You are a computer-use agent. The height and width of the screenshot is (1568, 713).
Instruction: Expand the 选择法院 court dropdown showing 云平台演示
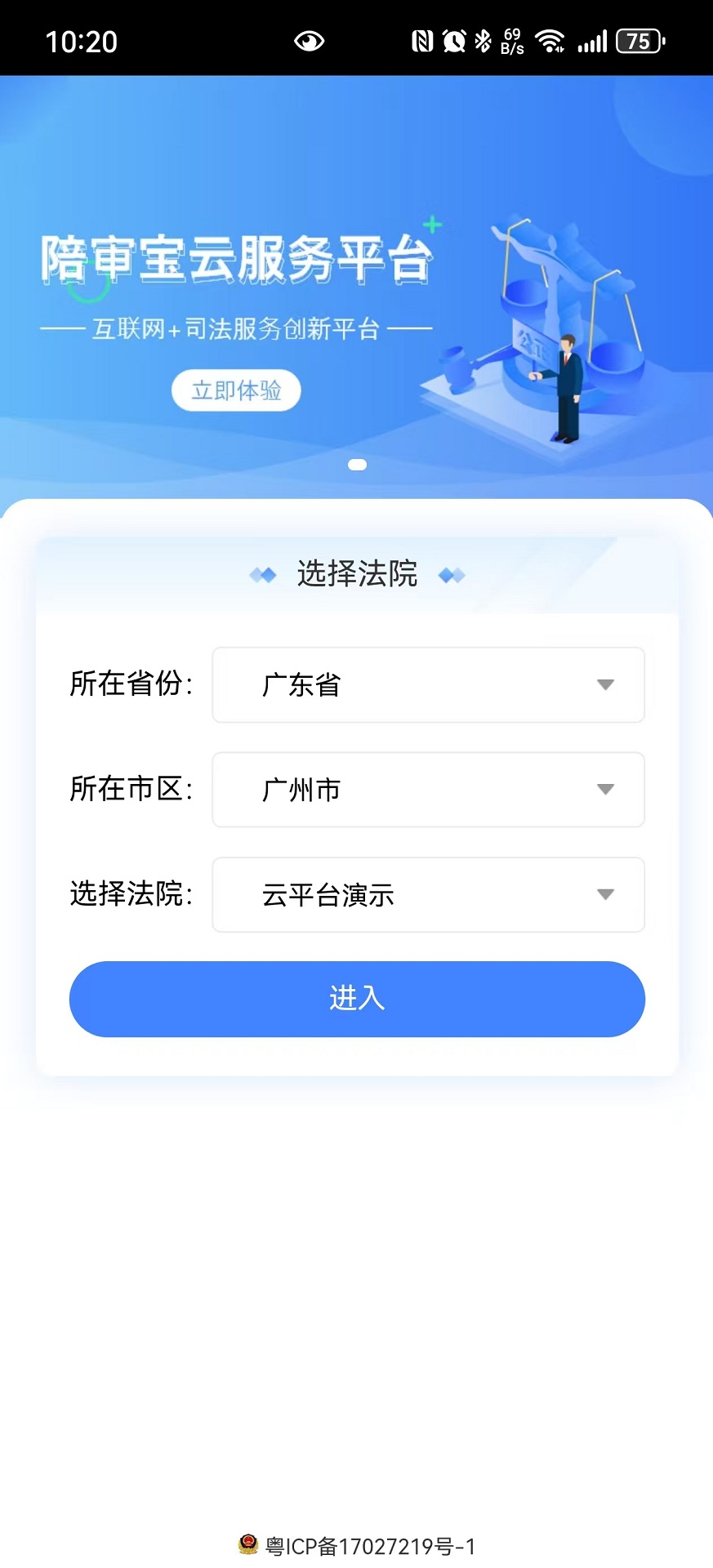[x=428, y=895]
